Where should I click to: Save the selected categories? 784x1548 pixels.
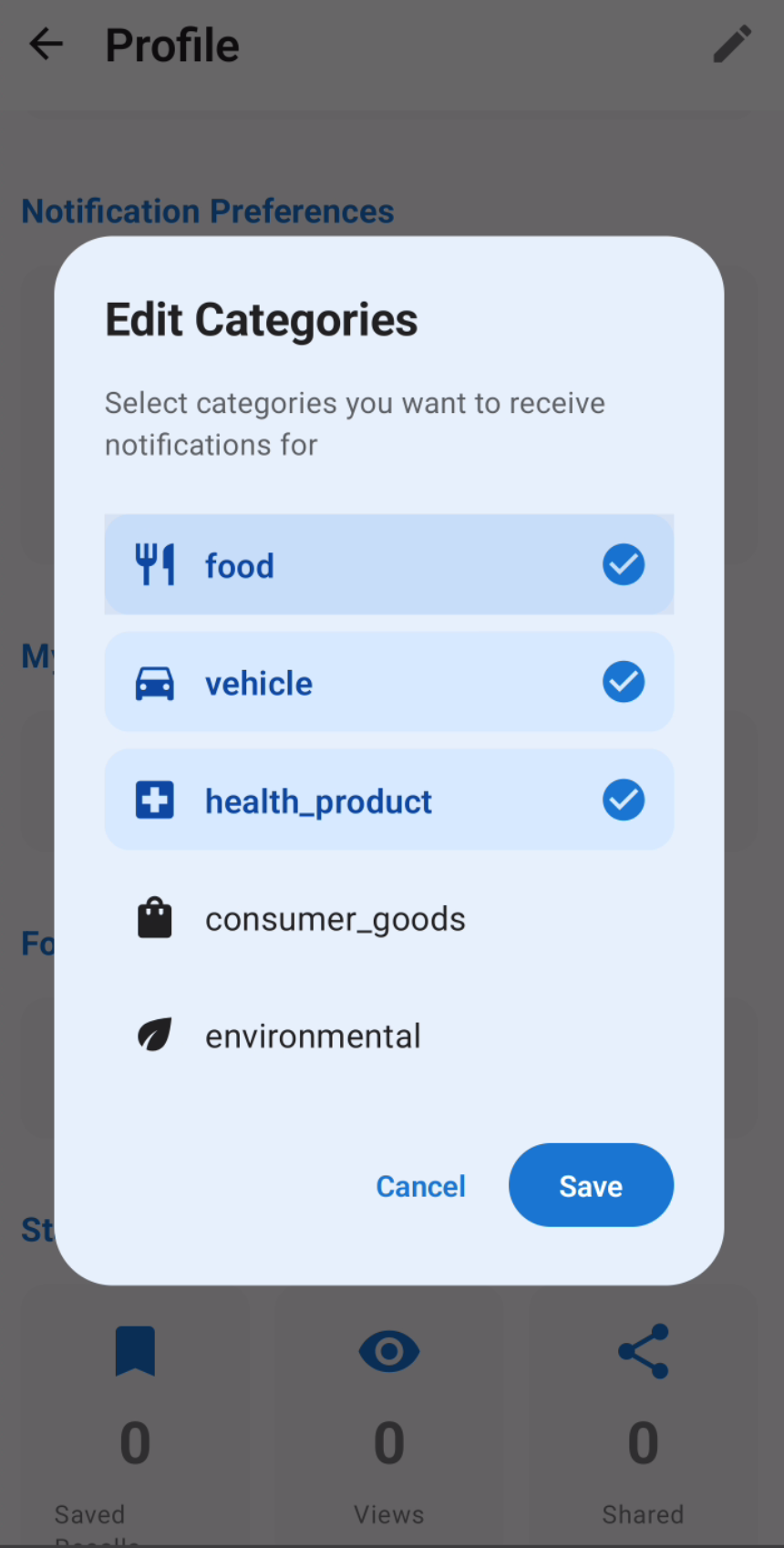[x=591, y=1185]
